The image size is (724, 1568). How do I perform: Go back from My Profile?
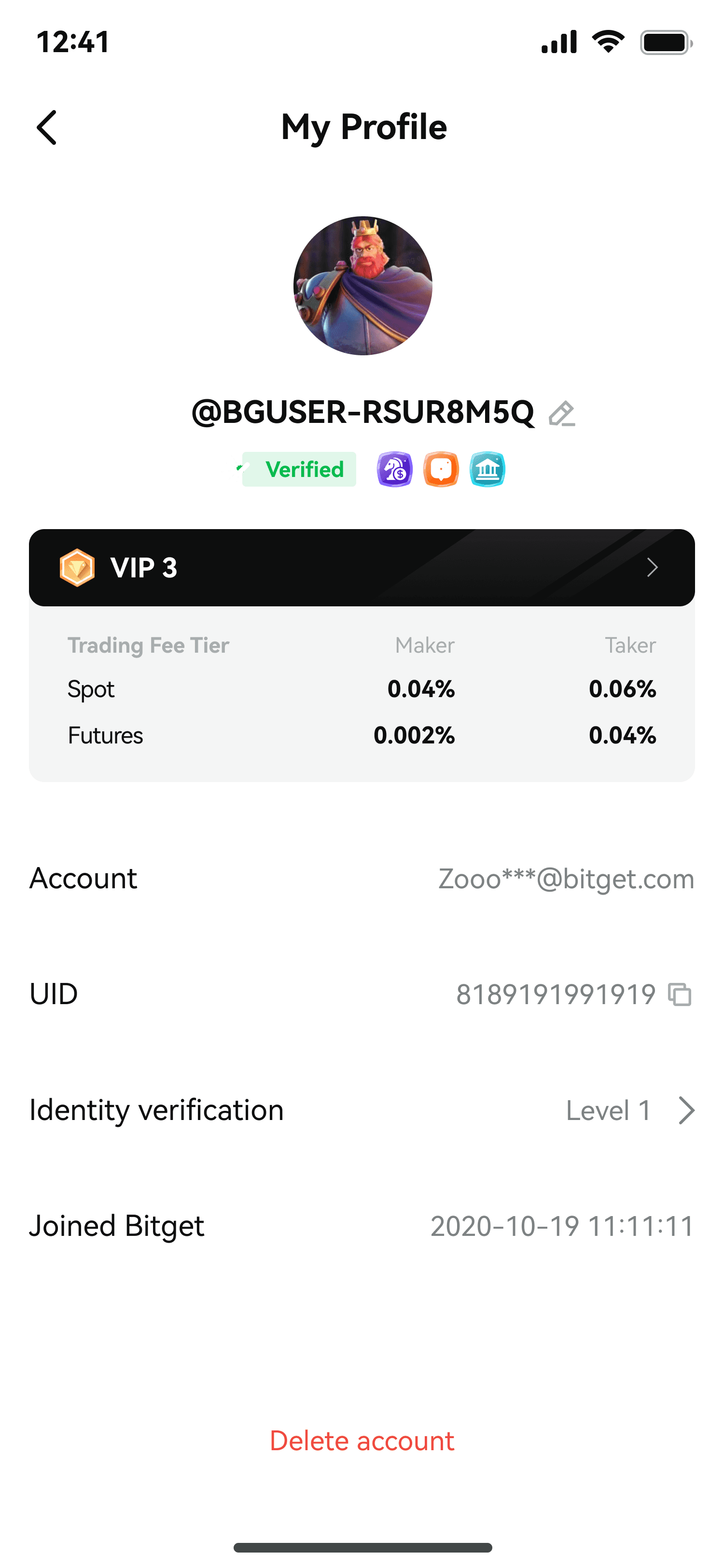pyautogui.click(x=47, y=128)
